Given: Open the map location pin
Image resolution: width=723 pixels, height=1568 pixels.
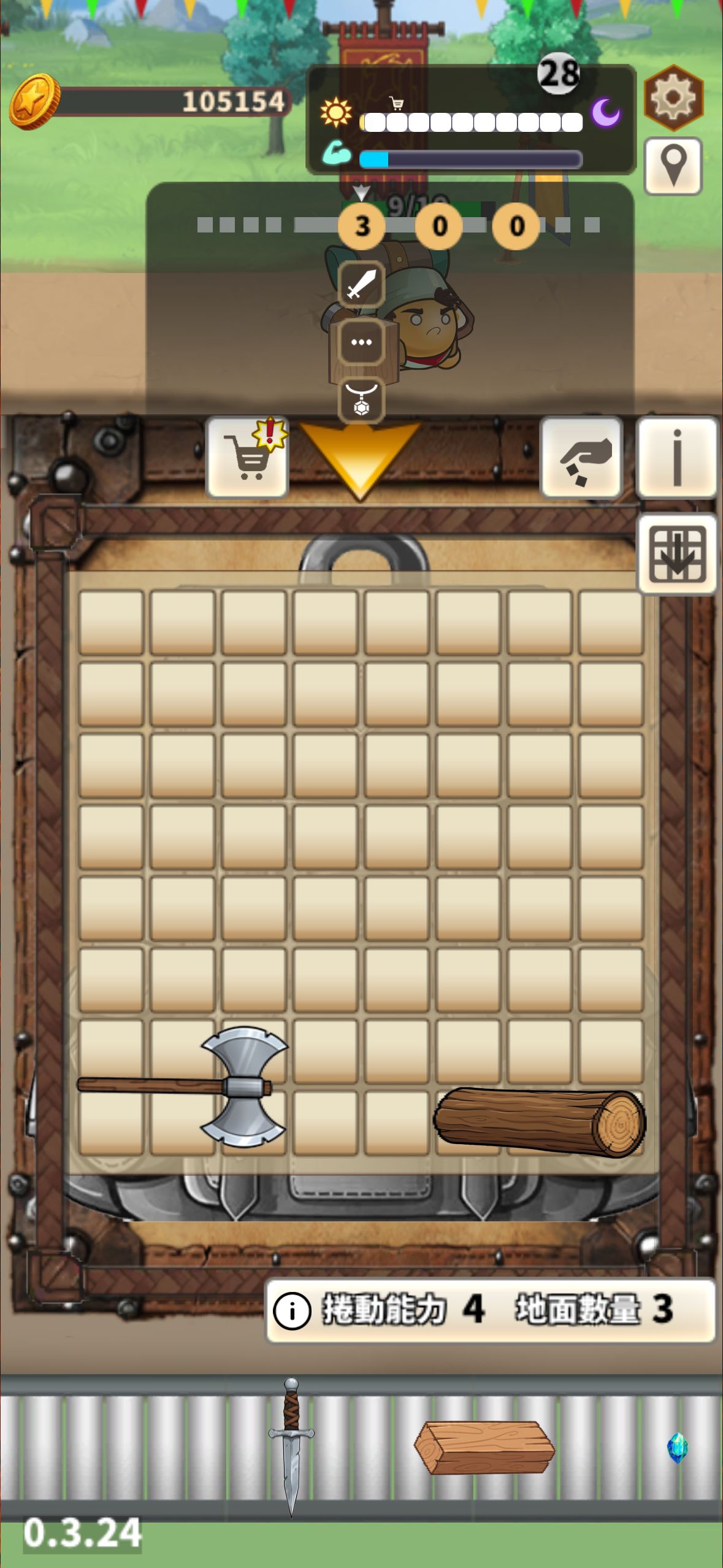Looking at the screenshot, I should pos(673,166).
